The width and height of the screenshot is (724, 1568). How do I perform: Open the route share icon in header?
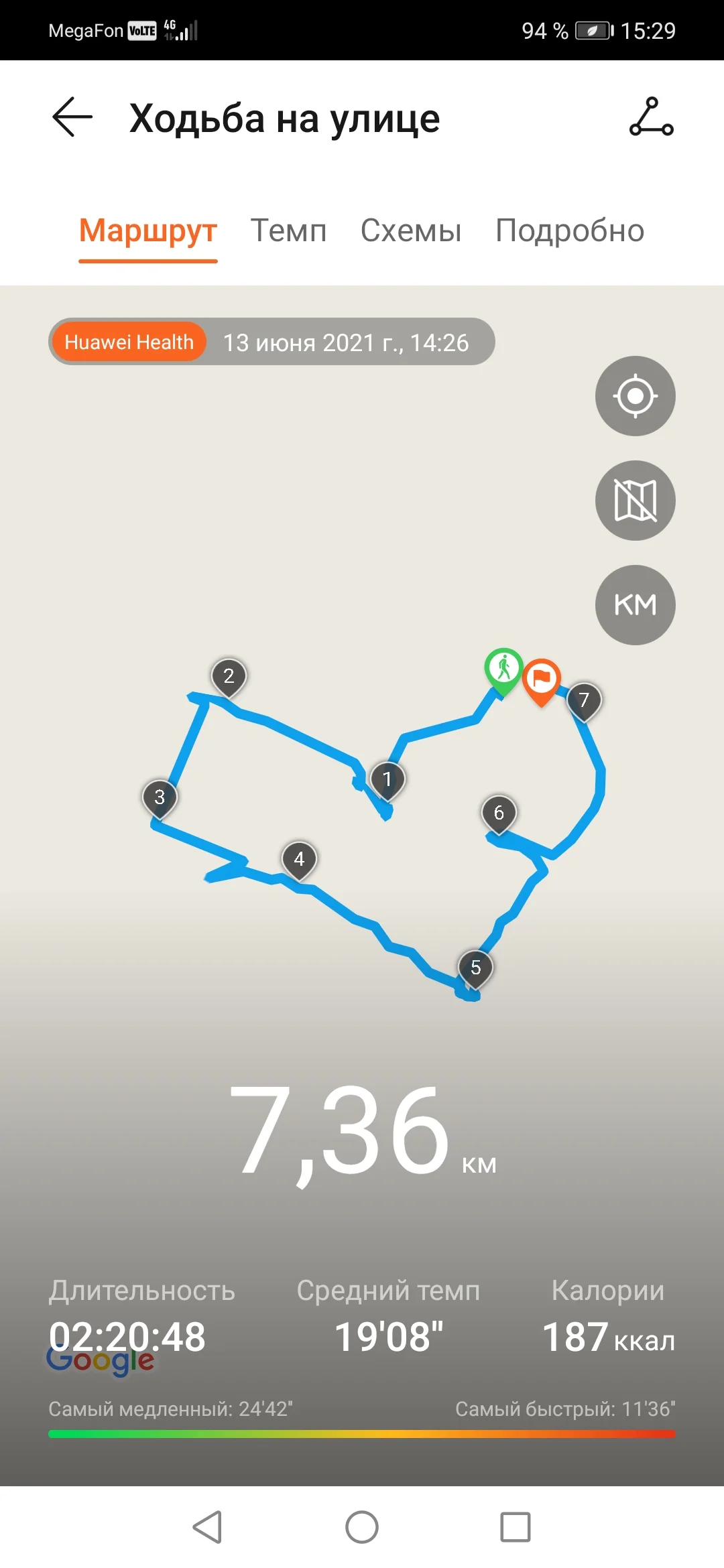click(x=651, y=117)
